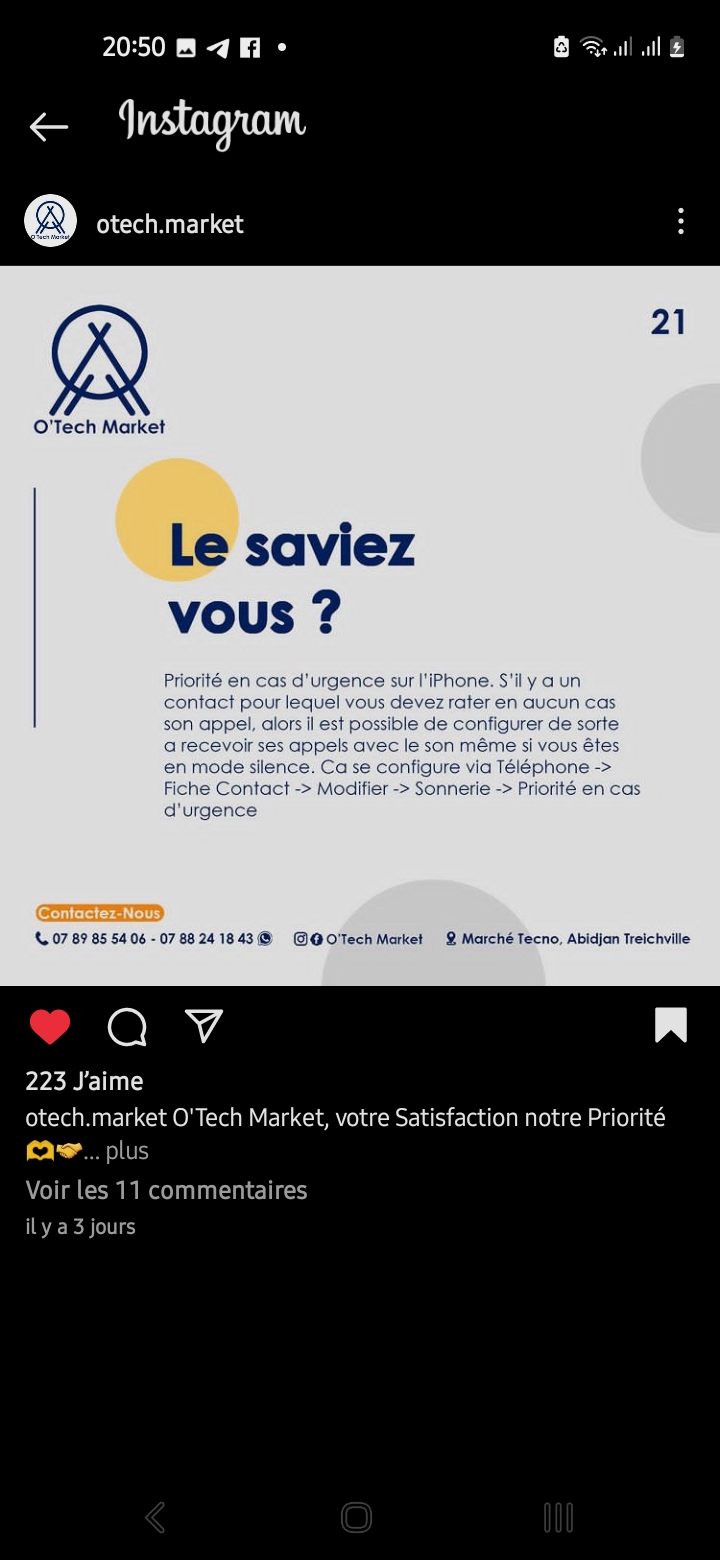Screen dimensions: 720x1560
Task: View the 223 J'aime likes list
Action: 84,1081
